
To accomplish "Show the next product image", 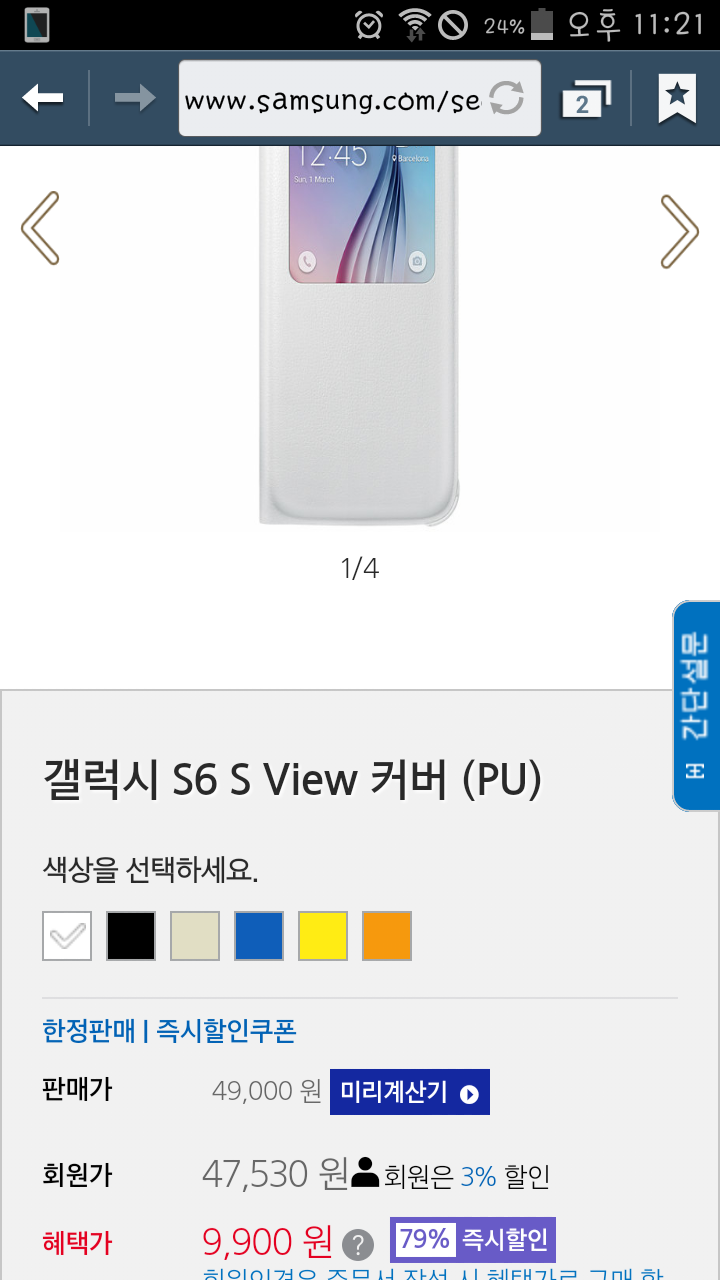I will click(679, 231).
